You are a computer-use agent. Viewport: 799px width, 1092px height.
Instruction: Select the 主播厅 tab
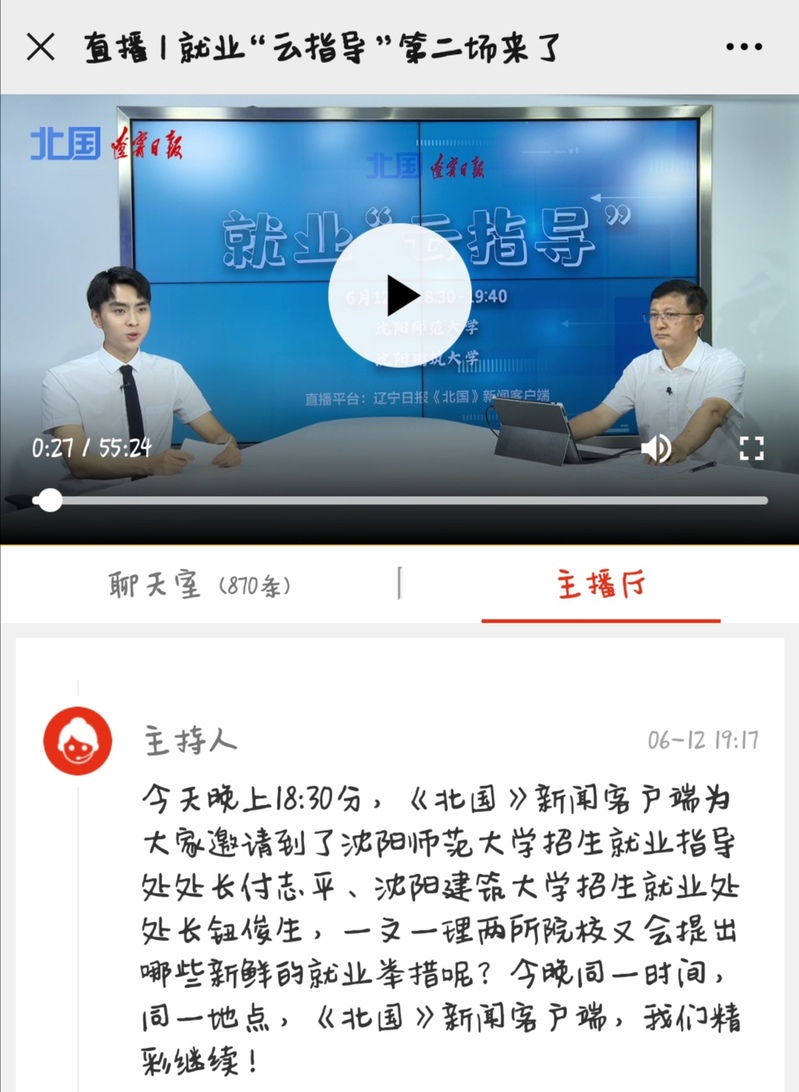coord(601,585)
